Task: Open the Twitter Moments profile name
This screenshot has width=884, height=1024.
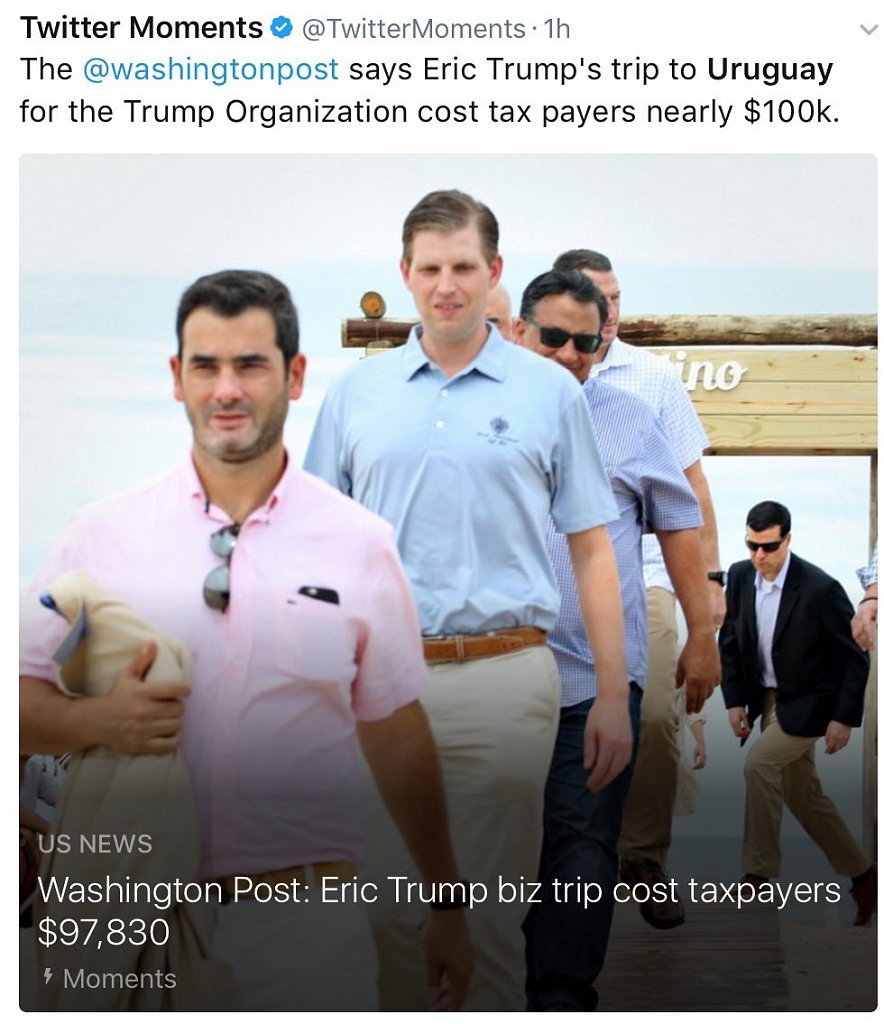Action: point(141,28)
